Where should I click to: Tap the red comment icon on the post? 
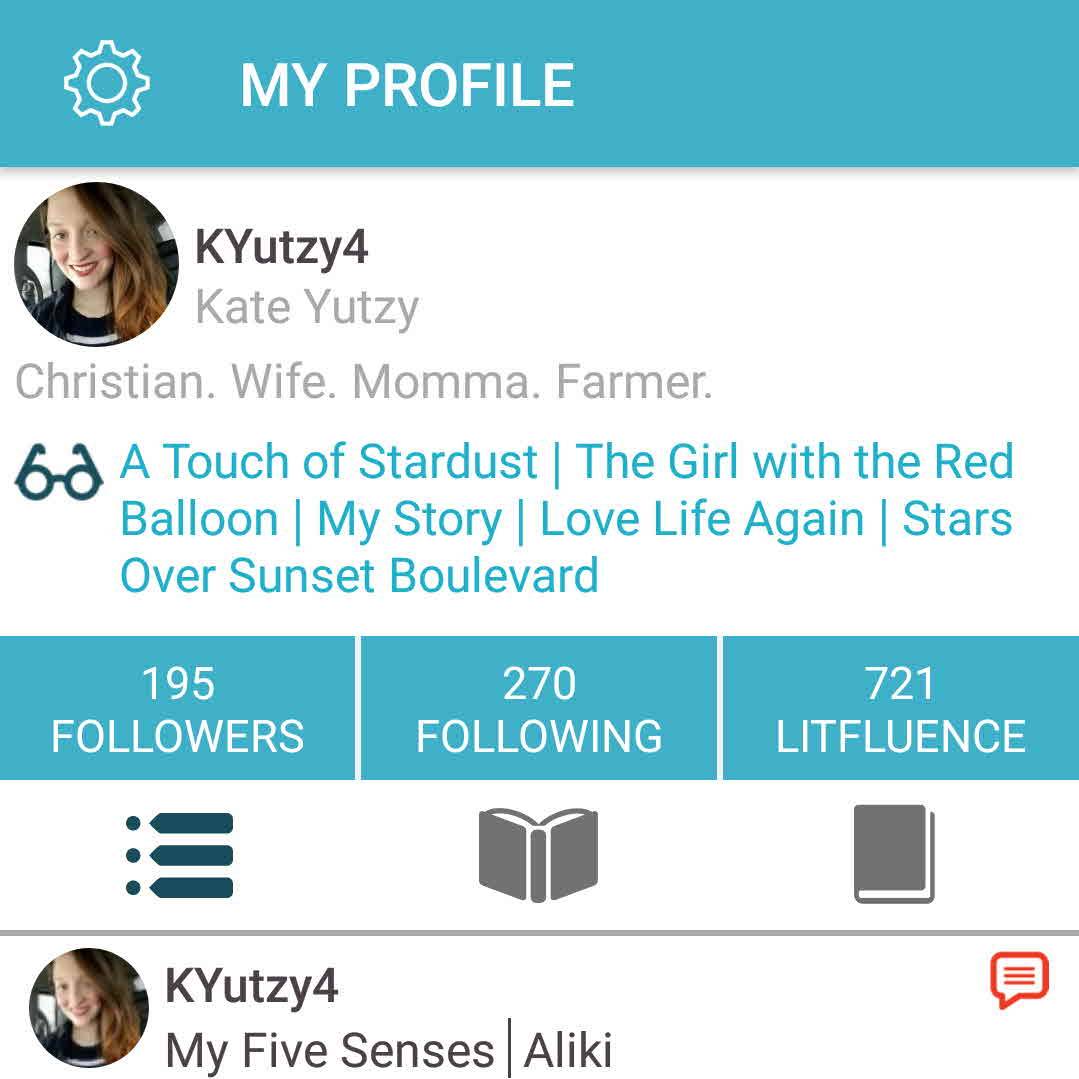[x=1019, y=980]
